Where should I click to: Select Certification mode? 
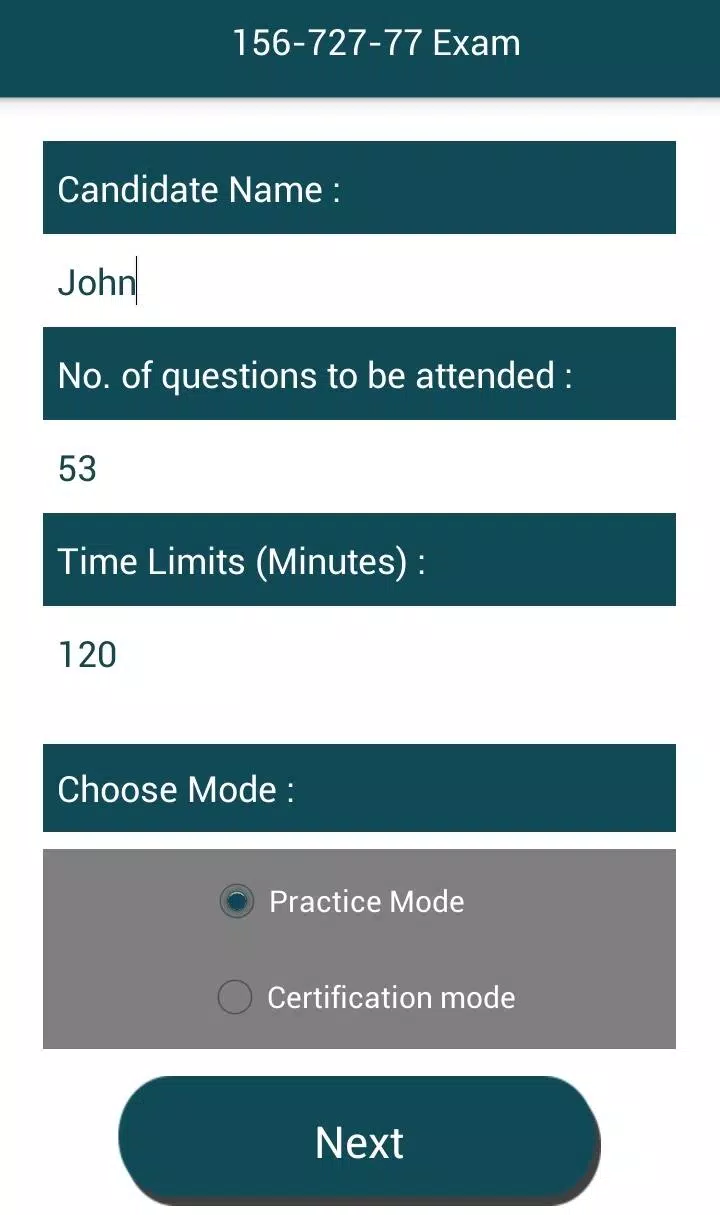click(x=366, y=997)
